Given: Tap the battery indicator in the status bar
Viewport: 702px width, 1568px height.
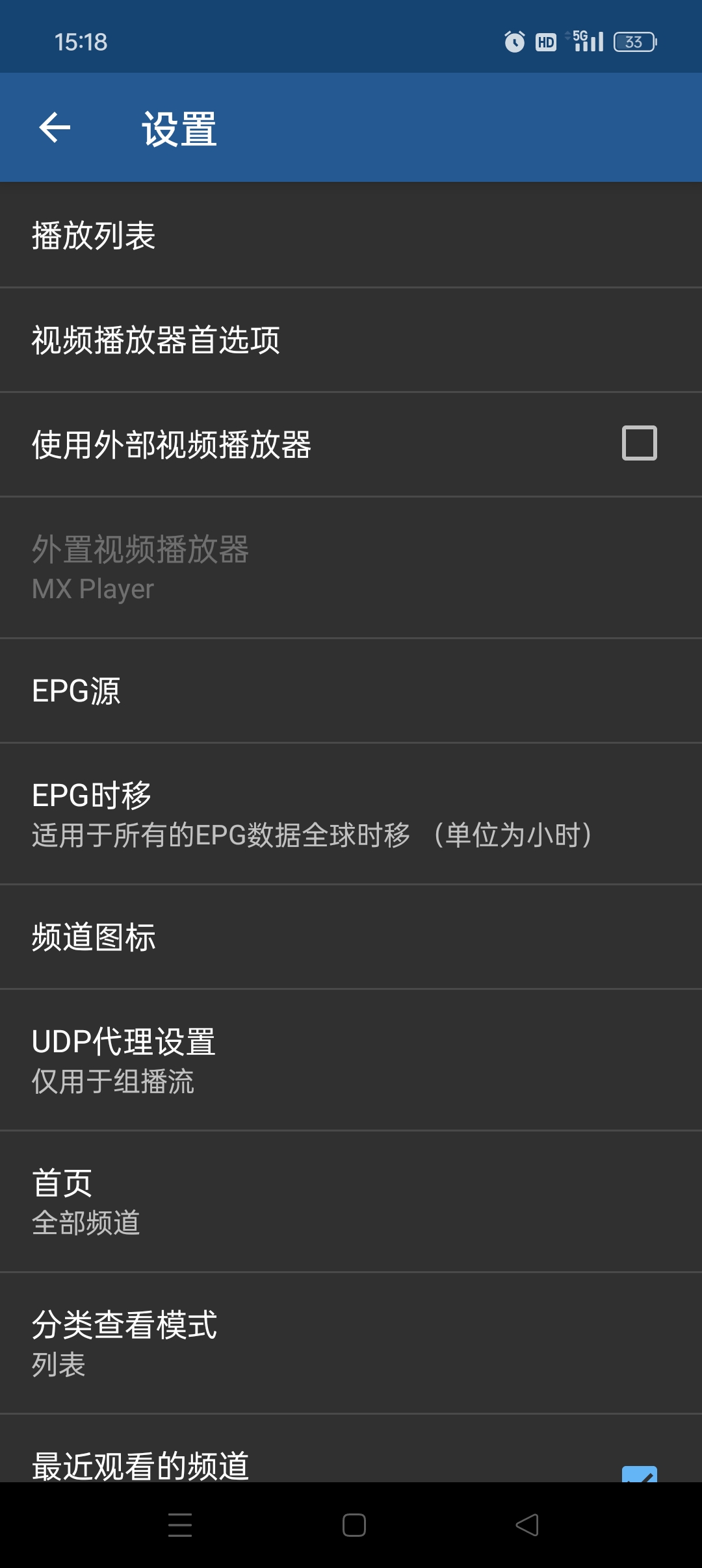Looking at the screenshot, I should click(632, 42).
